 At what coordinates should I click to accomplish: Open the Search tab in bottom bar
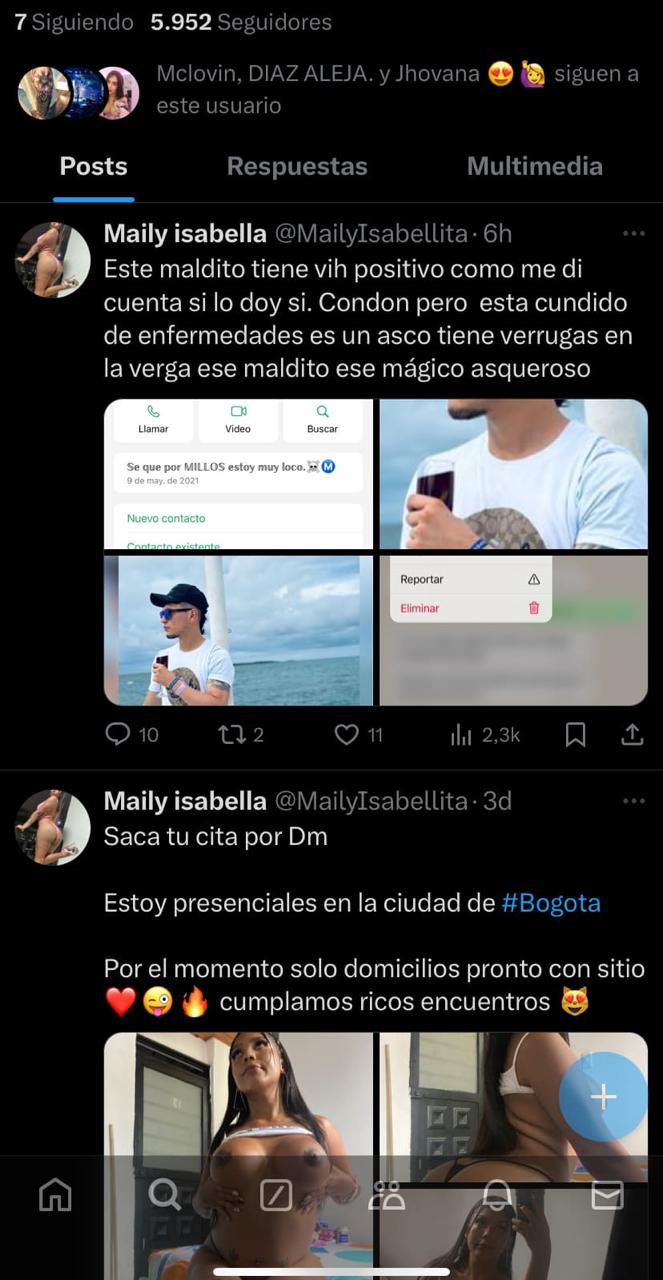[x=165, y=1194]
